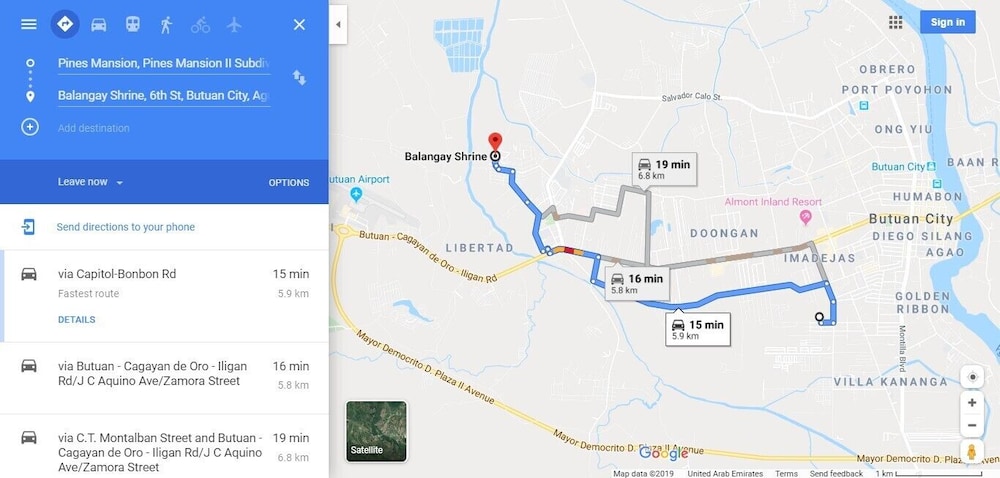Send directions to your phone

coord(125,227)
